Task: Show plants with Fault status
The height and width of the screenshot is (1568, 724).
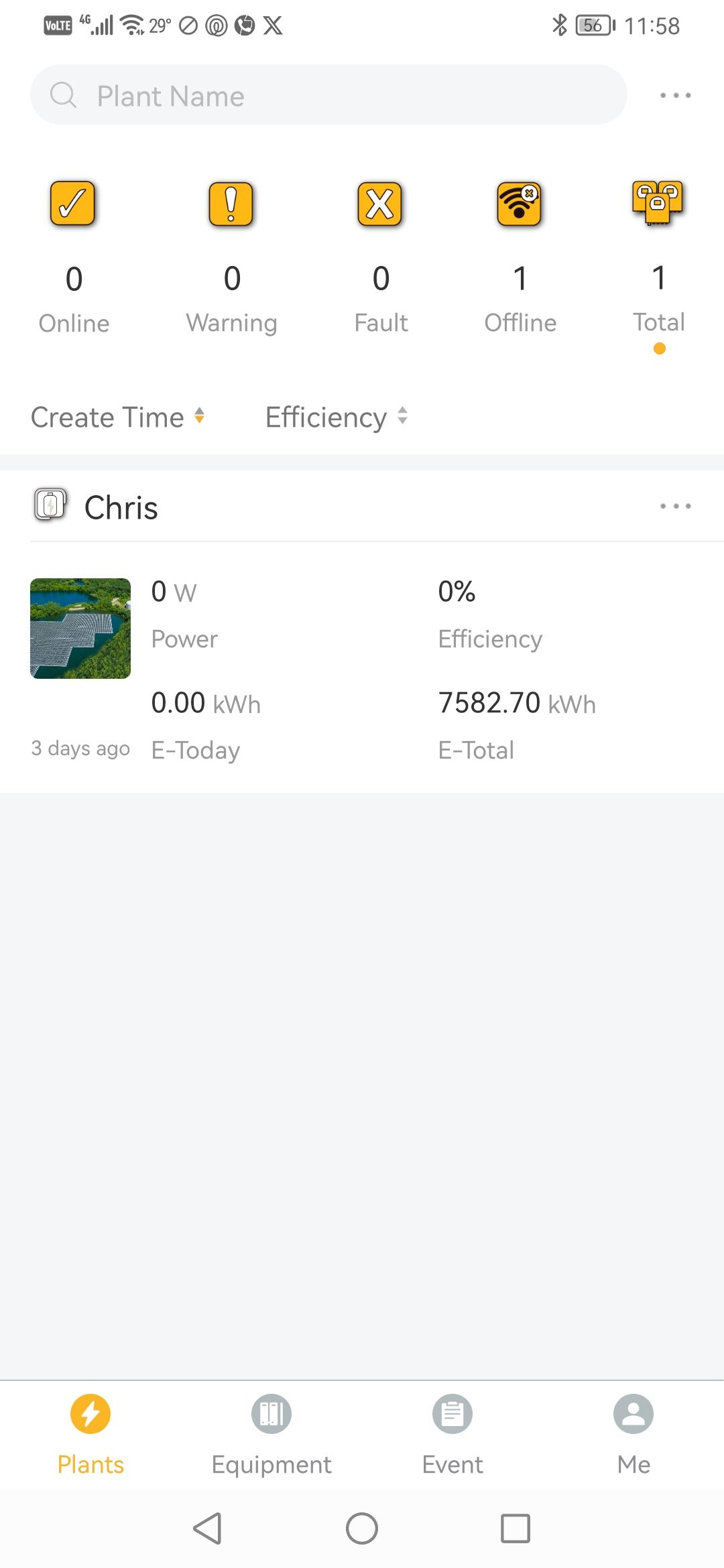Action: [x=380, y=258]
